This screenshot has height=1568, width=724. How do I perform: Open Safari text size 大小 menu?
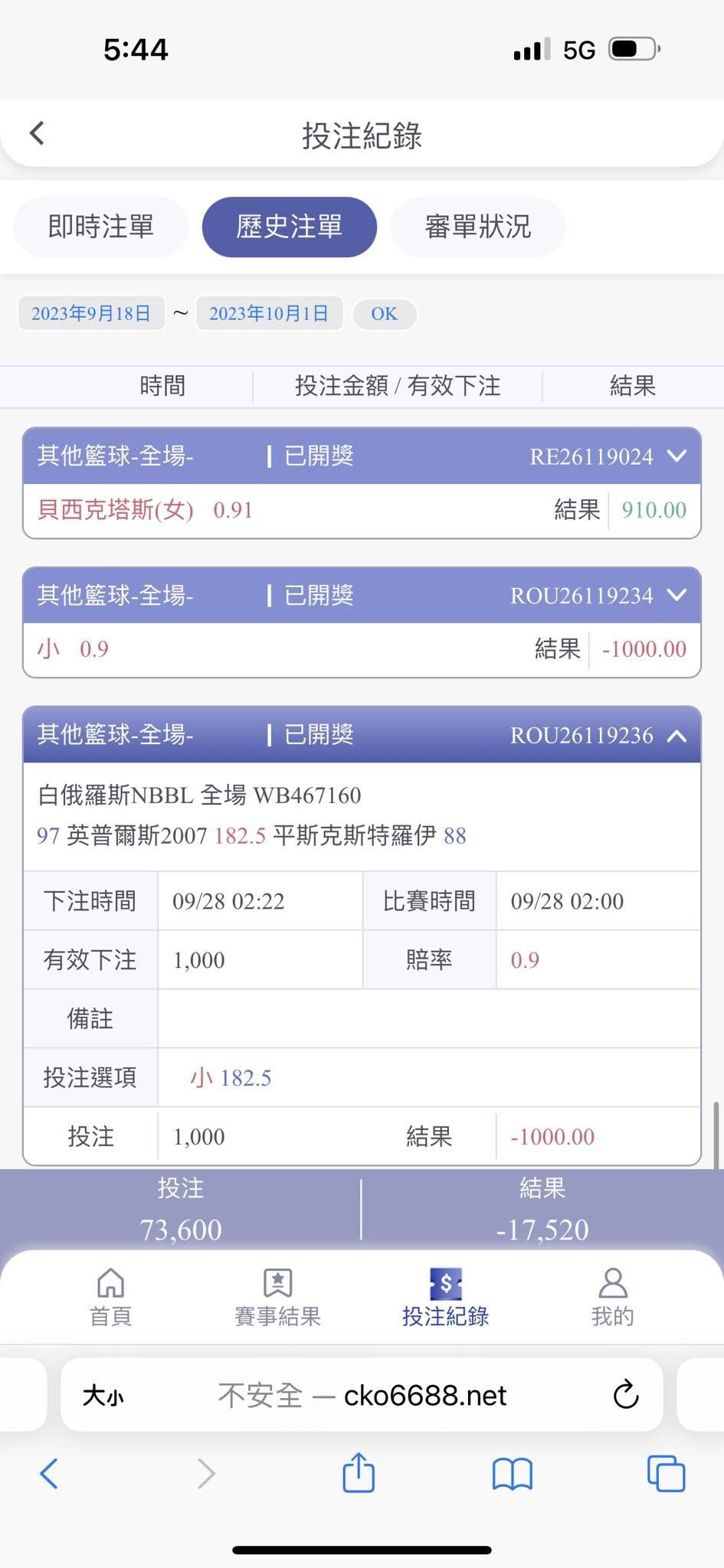[x=103, y=1395]
